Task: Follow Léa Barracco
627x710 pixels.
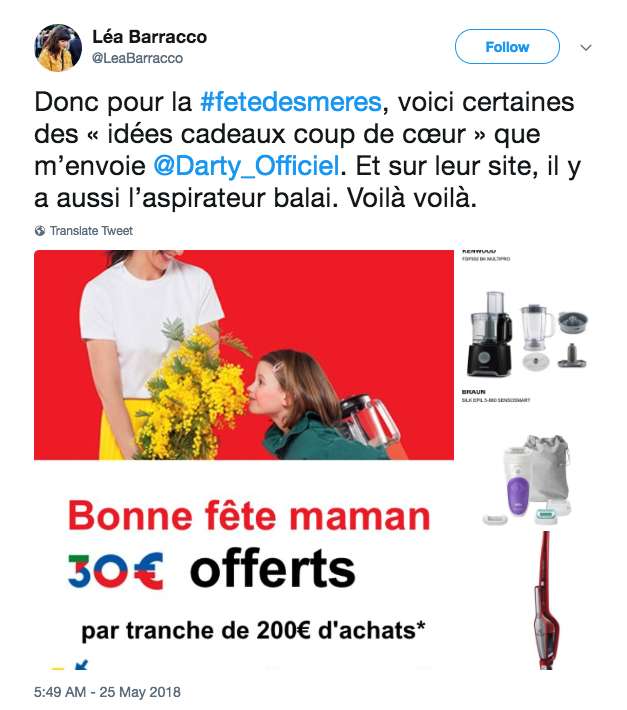Action: 507,47
